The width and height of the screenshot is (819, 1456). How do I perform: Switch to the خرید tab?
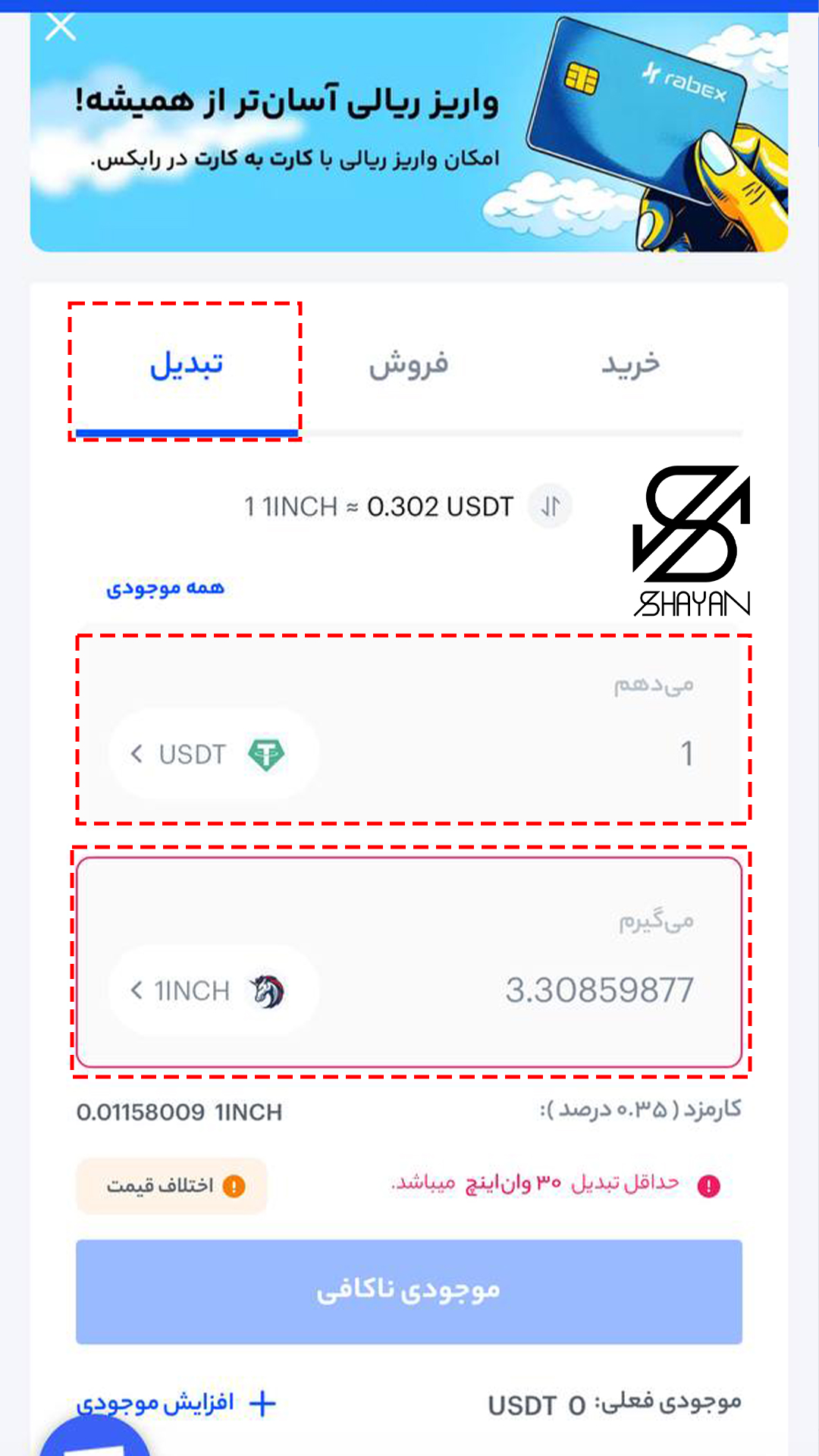coord(630,365)
